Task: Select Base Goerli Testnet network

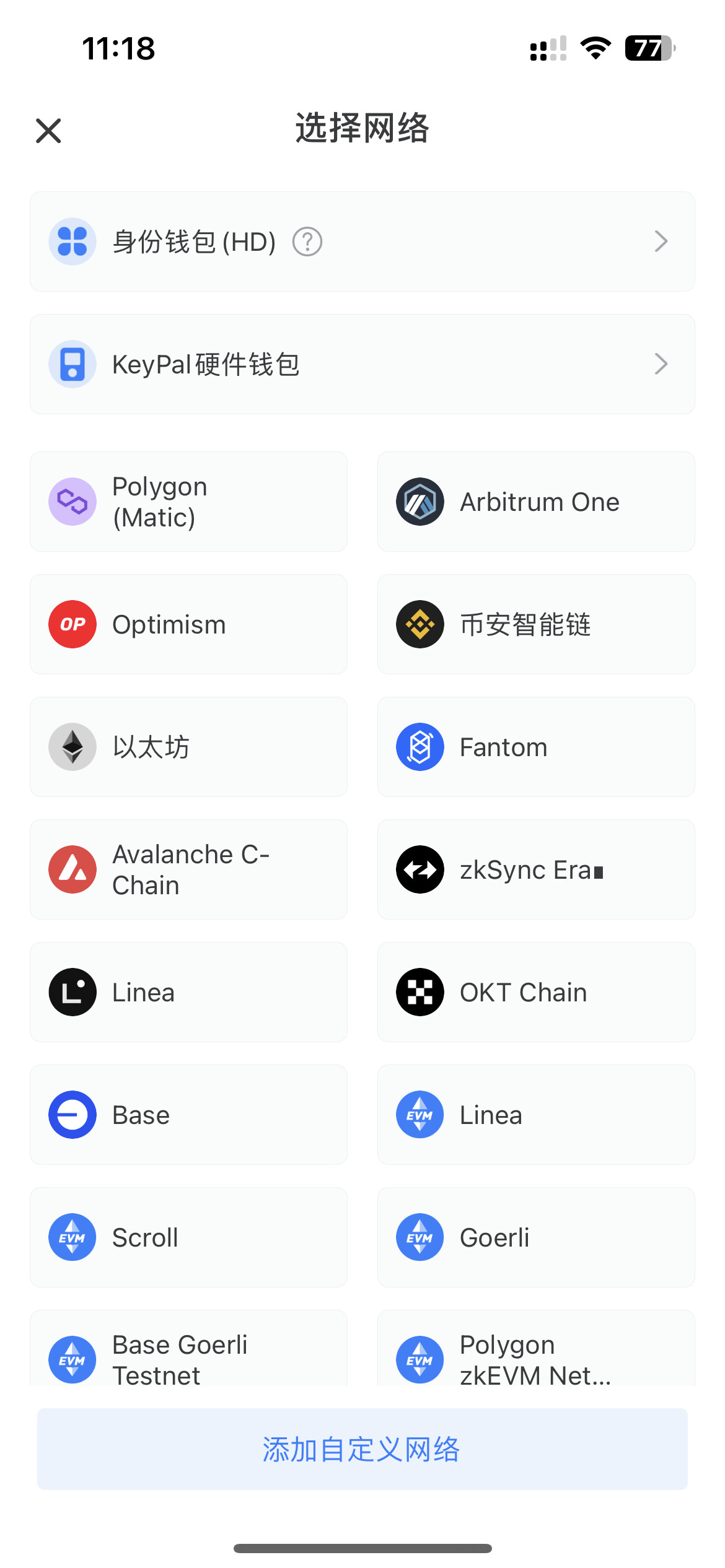Action: tap(188, 1356)
